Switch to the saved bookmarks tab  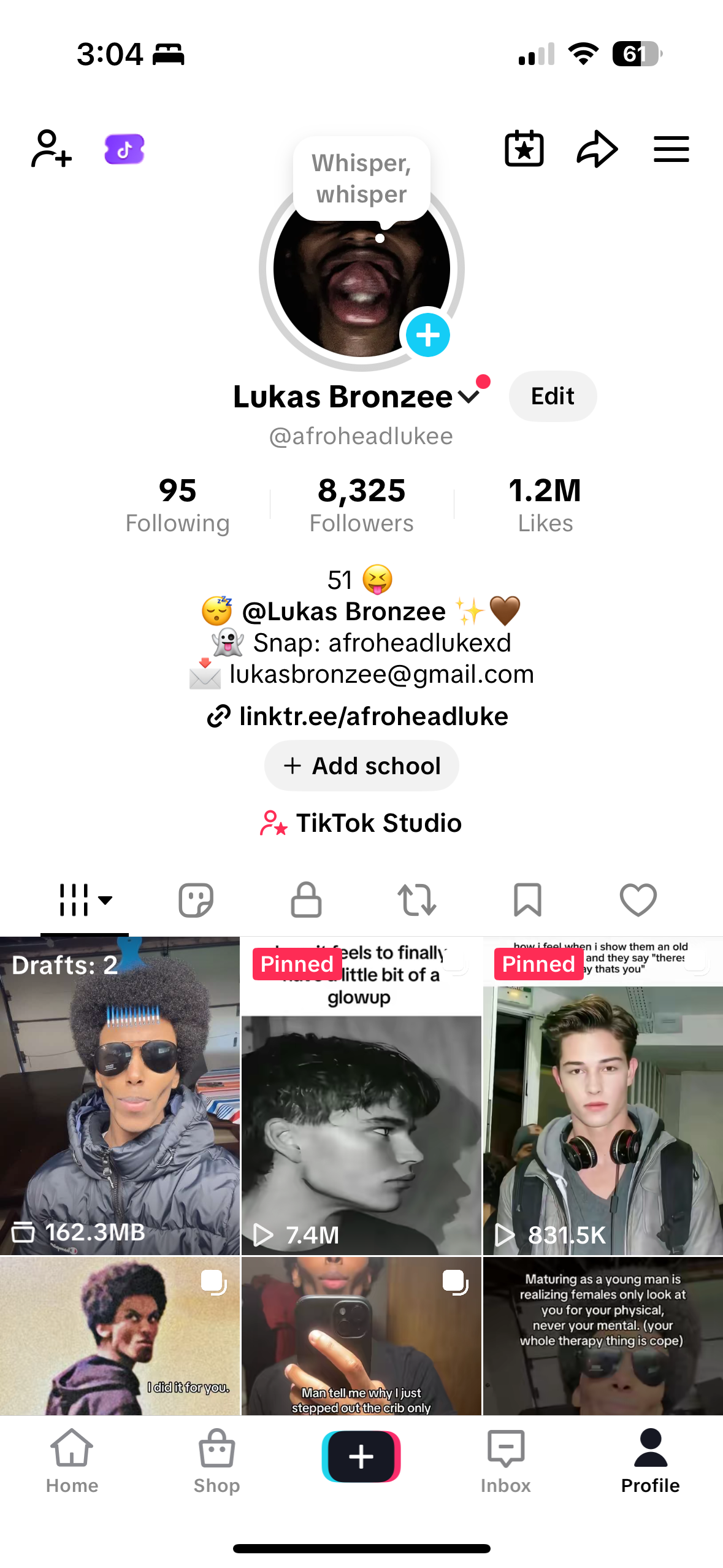[527, 900]
